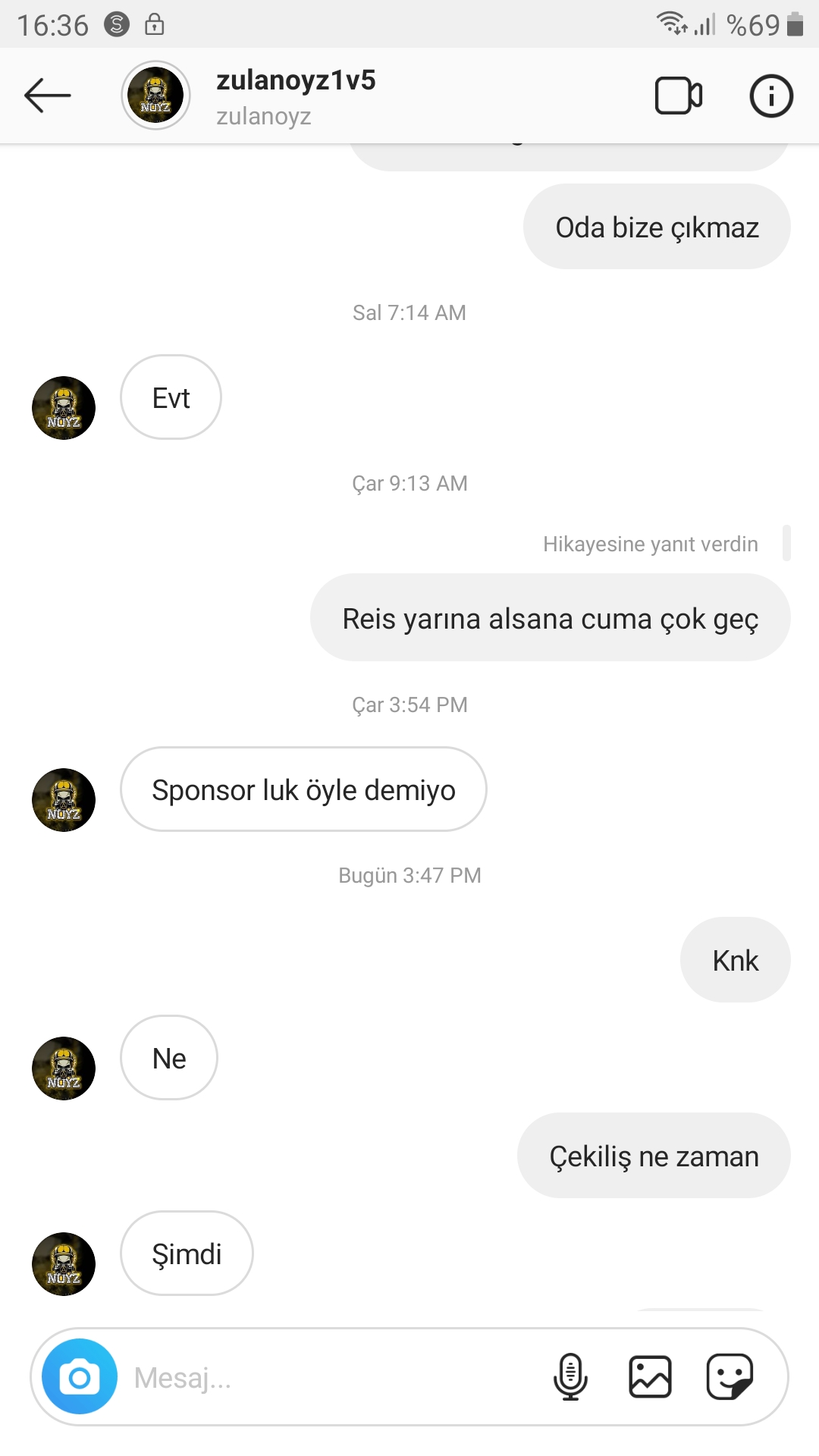Go back to the message list
819x1456 pixels.
coord(47,96)
